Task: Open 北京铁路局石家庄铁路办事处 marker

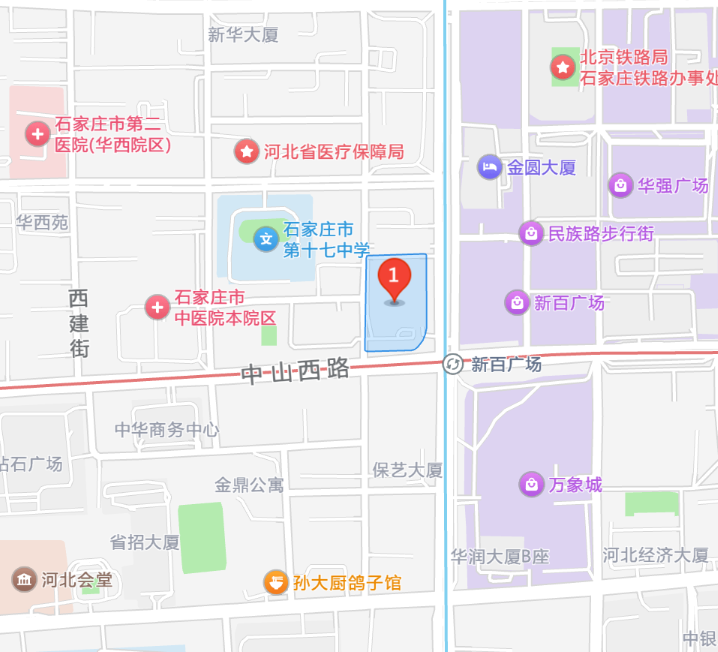Action: point(562,67)
